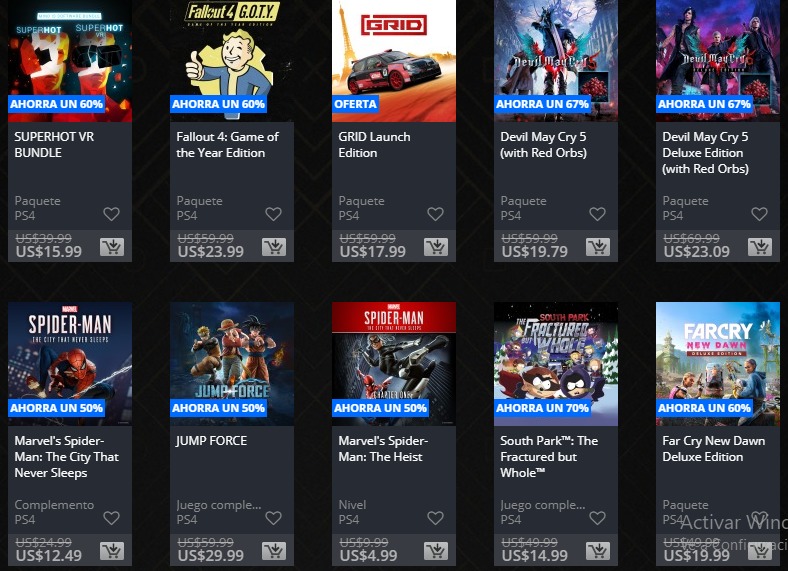This screenshot has width=788, height=571.
Task: Add JUMP FORCE to wishlist
Action: (x=273, y=518)
